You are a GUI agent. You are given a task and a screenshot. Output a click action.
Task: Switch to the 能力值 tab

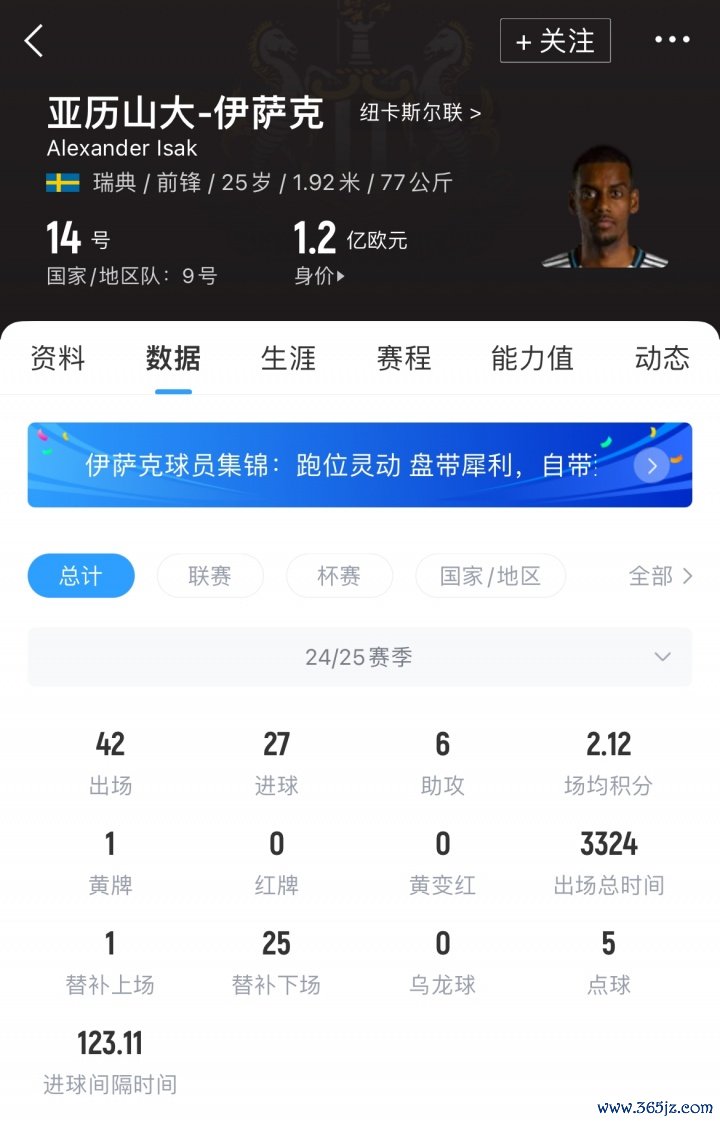click(532, 358)
